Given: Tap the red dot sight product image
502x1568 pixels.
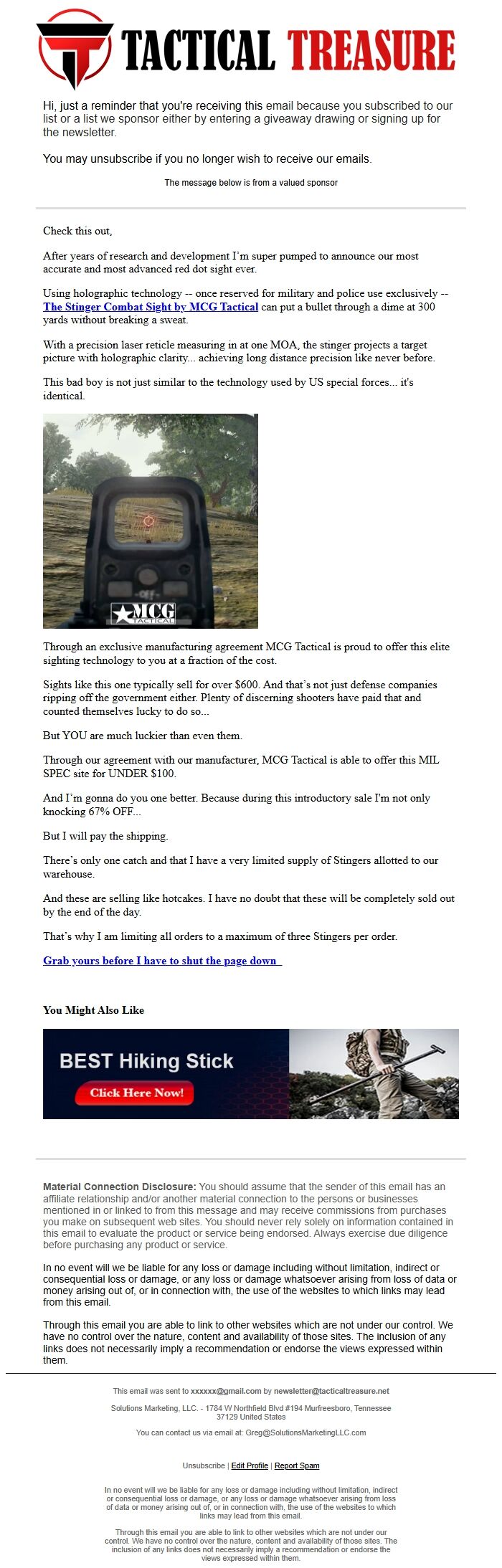Looking at the screenshot, I should 151,521.
